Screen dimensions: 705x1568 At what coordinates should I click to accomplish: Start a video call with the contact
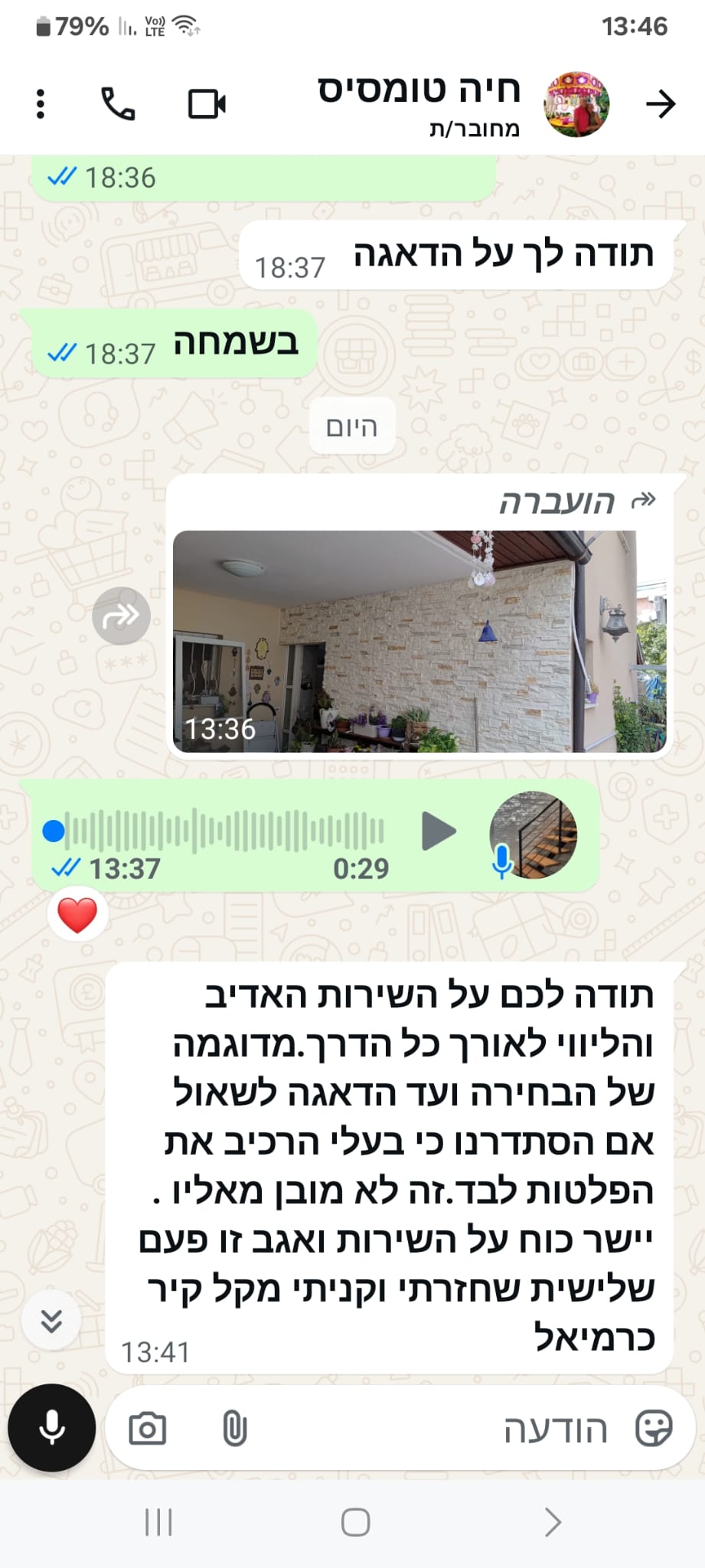(x=207, y=104)
